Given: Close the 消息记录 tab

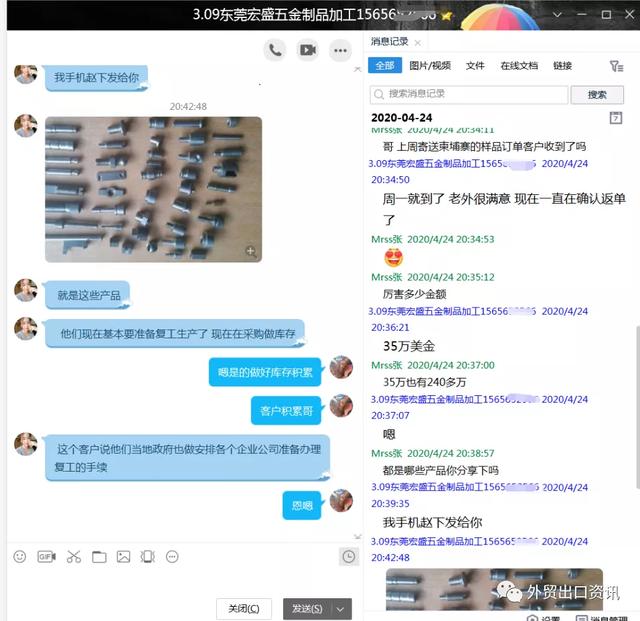Looking at the screenshot, I should pyautogui.click(x=418, y=42).
